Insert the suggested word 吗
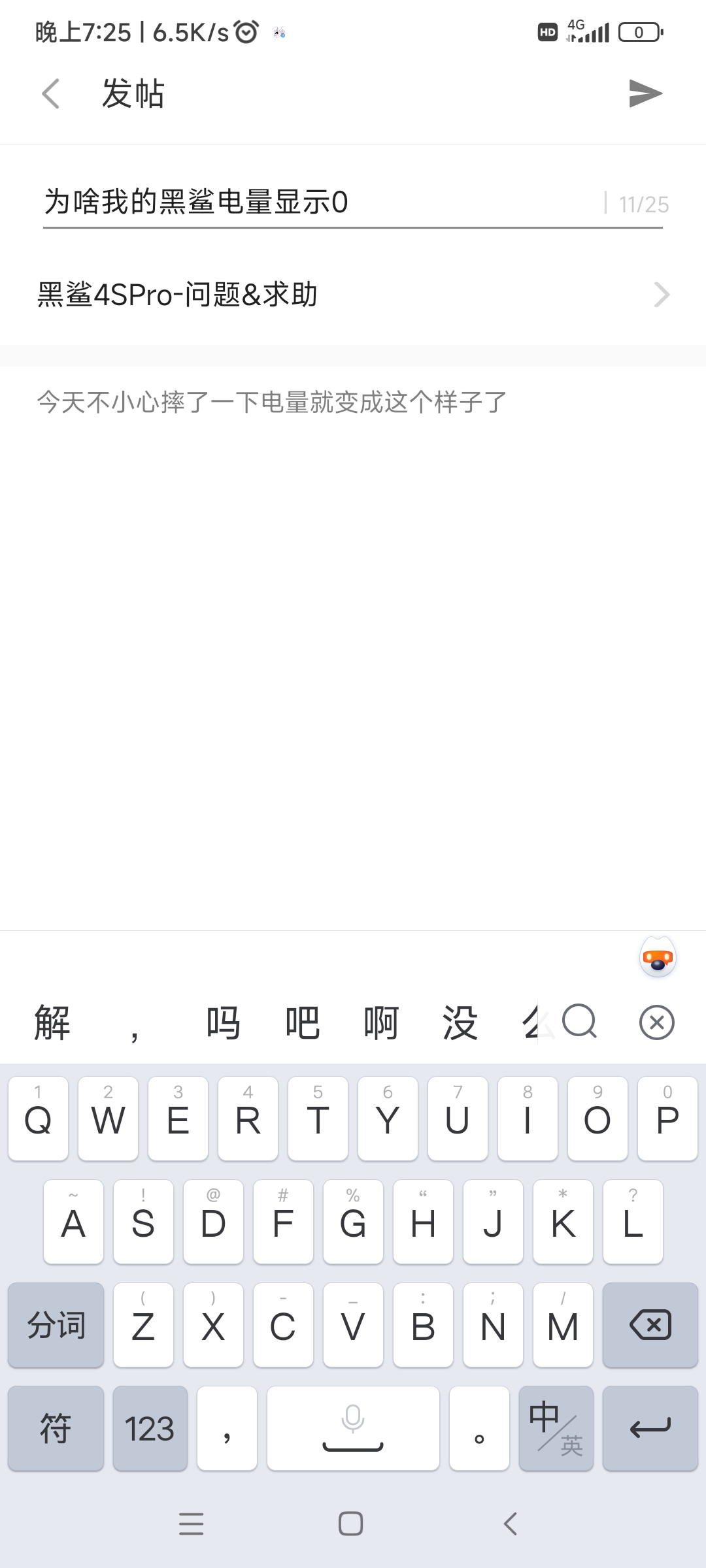706x1568 pixels. point(223,1022)
